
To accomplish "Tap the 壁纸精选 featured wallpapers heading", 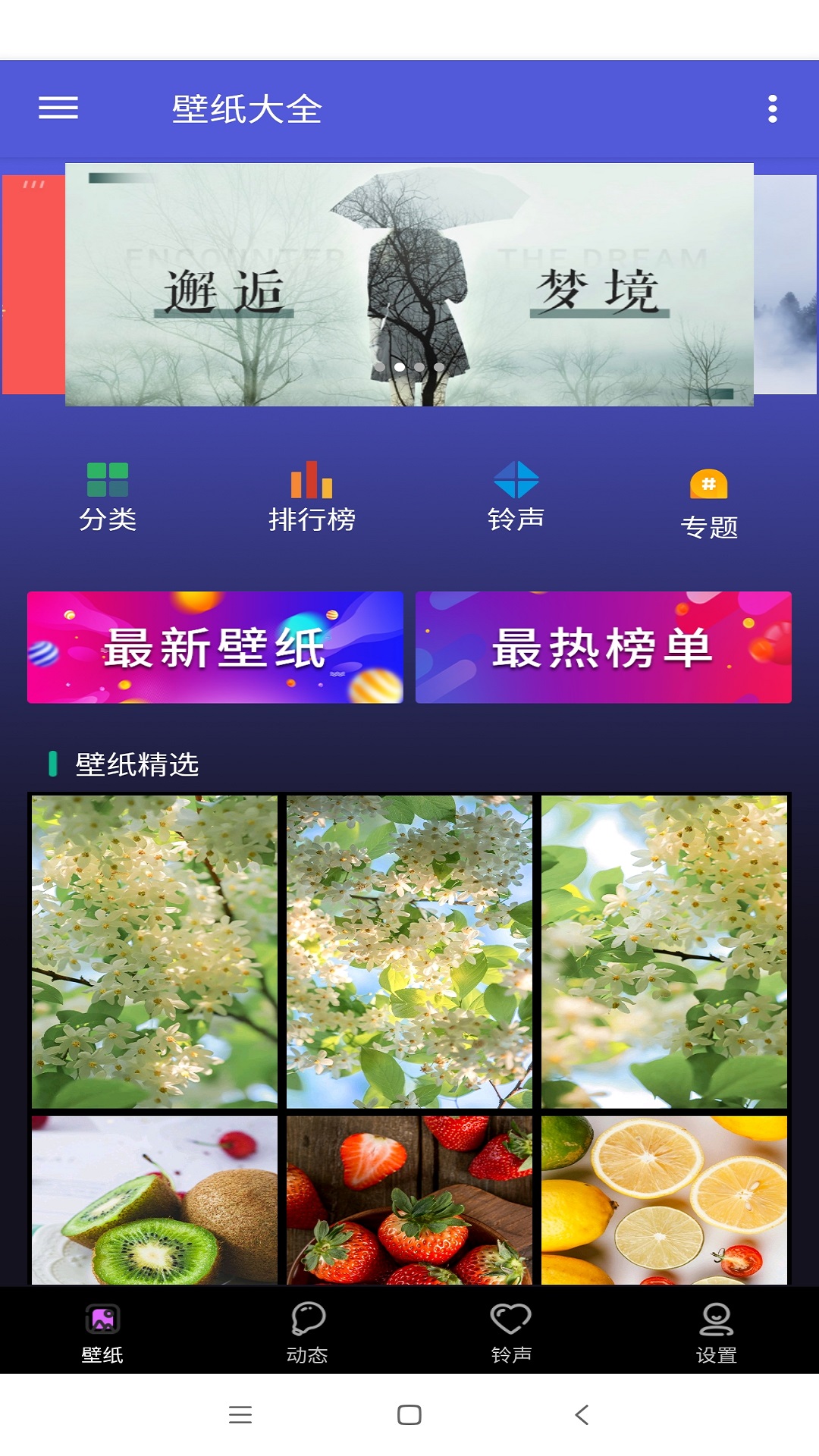I will click(x=136, y=765).
